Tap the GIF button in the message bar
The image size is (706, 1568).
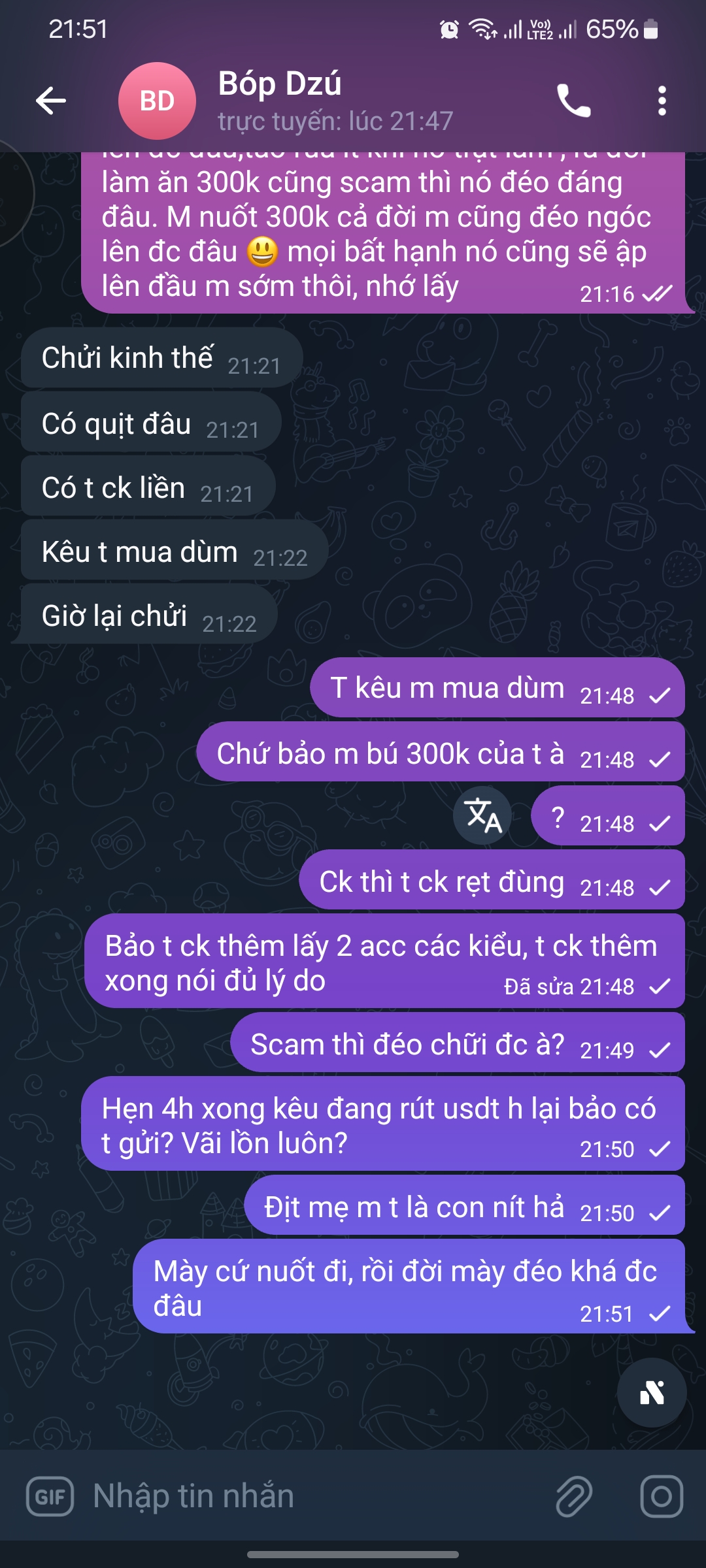click(x=52, y=1494)
